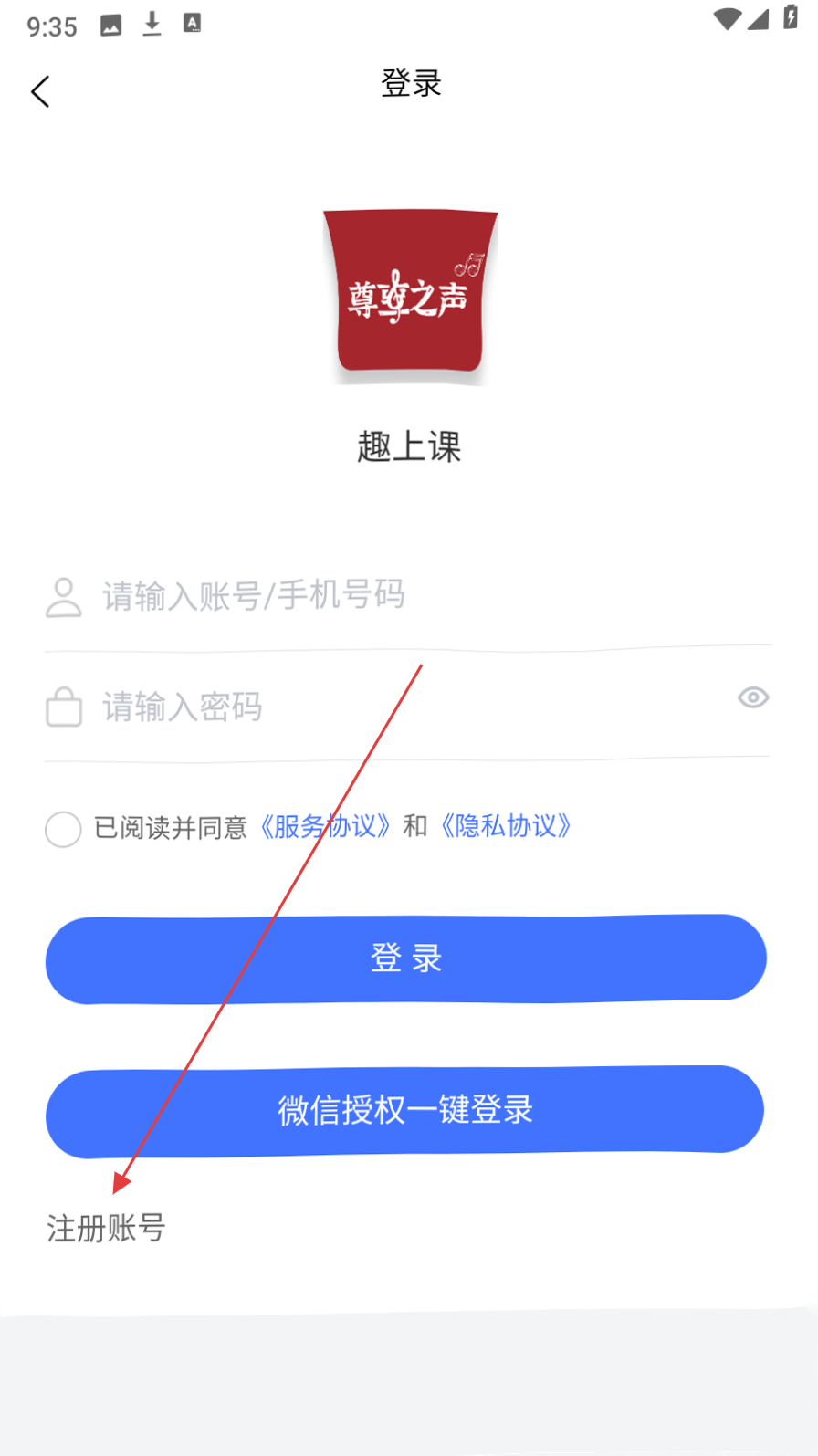Check the agreement consent circle
The image size is (818, 1456).
coord(63,829)
